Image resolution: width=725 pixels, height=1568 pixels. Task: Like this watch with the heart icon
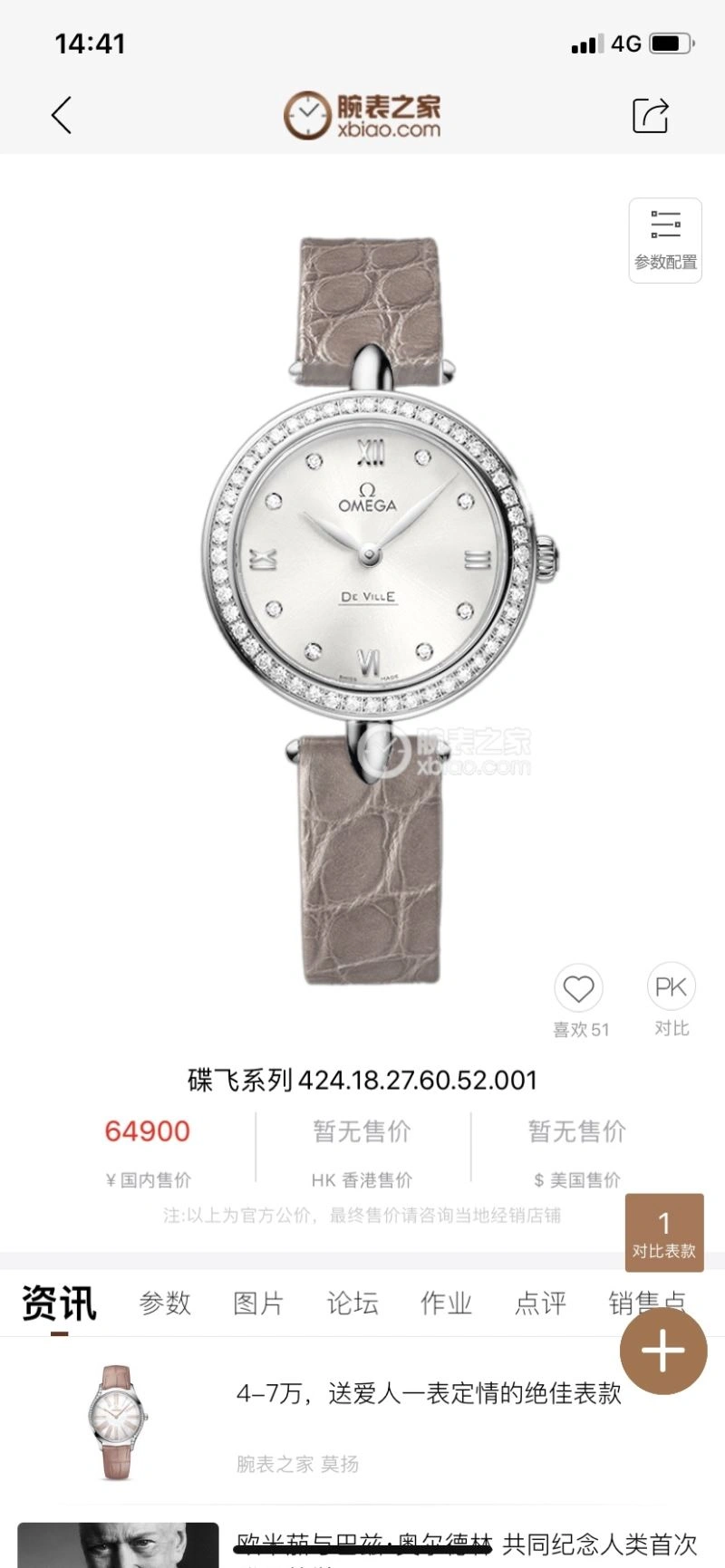pos(578,989)
